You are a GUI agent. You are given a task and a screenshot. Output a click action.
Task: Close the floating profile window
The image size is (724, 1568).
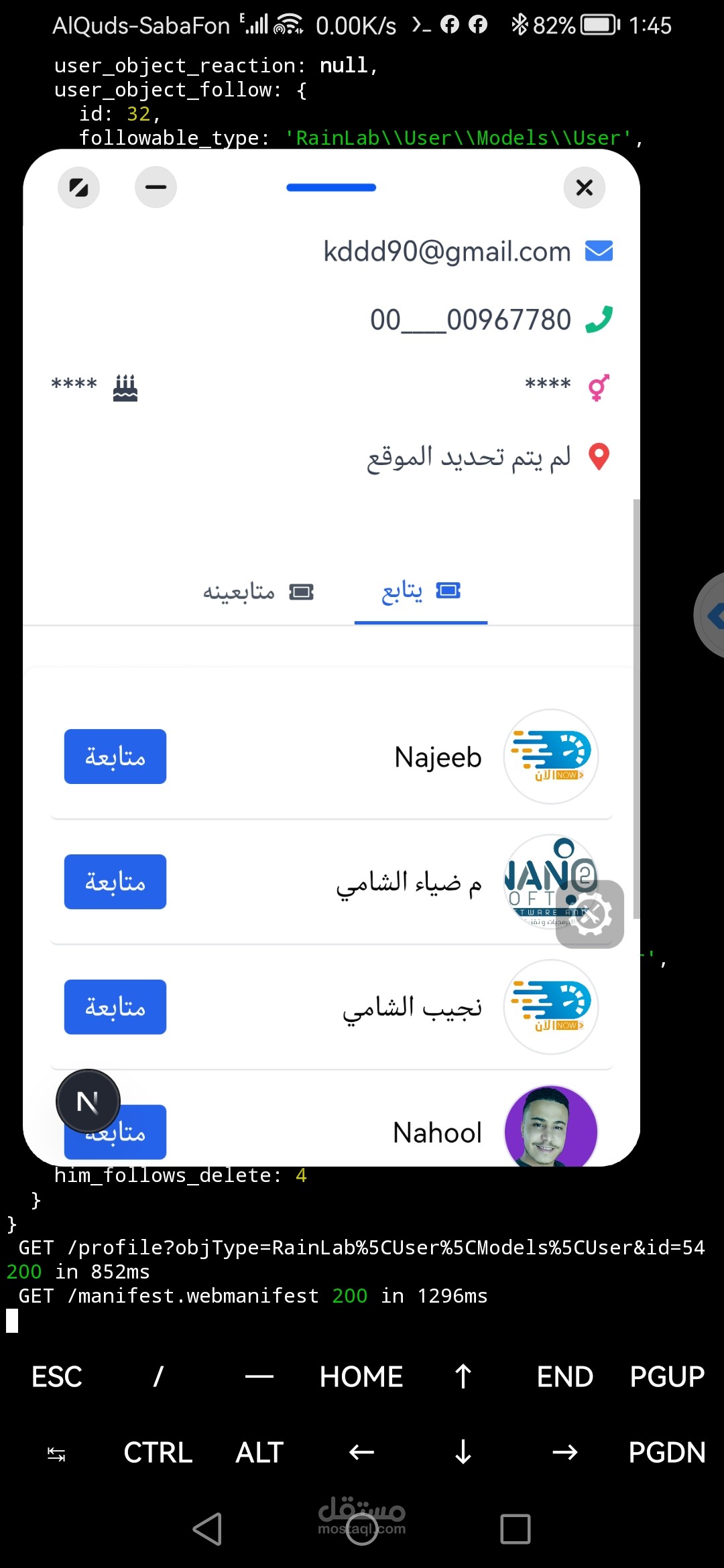click(x=584, y=188)
